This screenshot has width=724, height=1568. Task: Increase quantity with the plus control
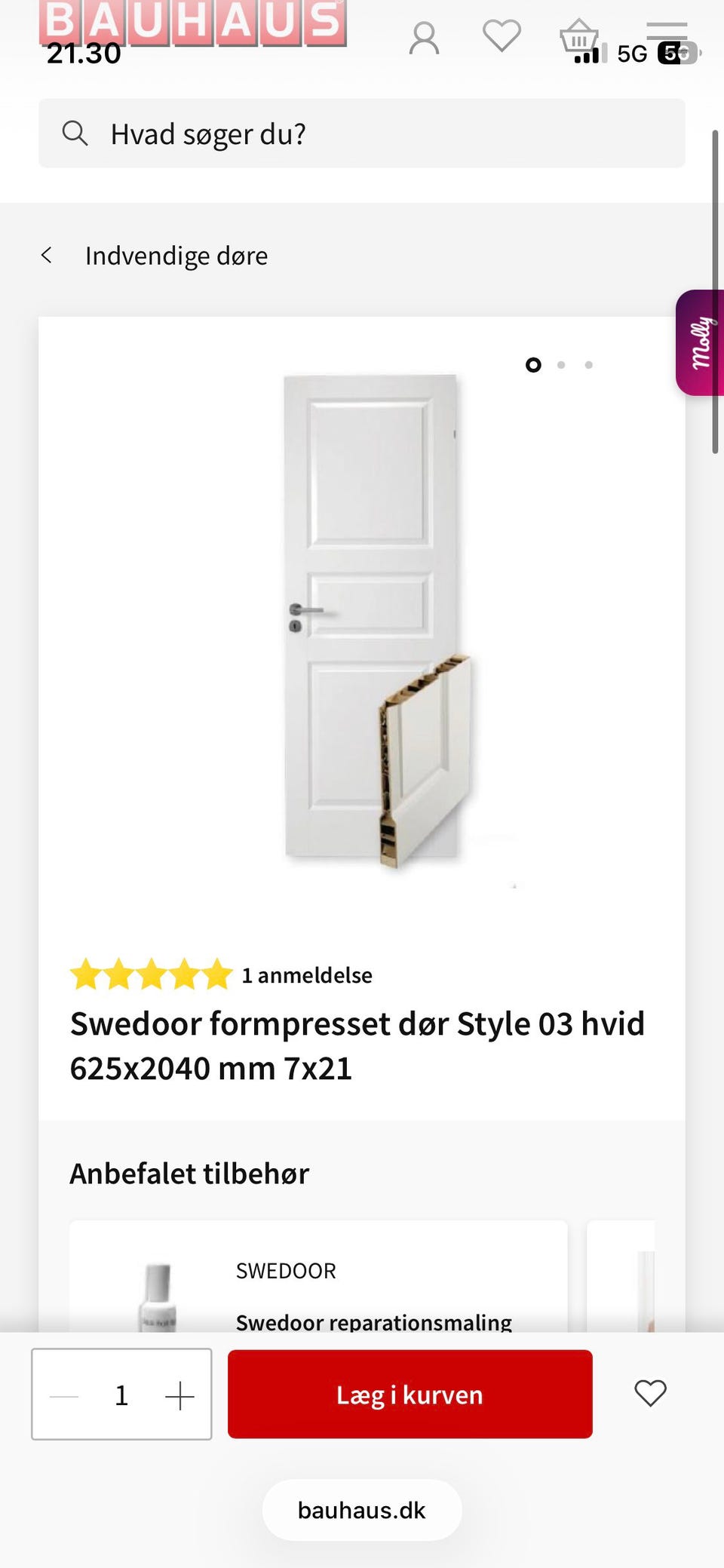179,1394
